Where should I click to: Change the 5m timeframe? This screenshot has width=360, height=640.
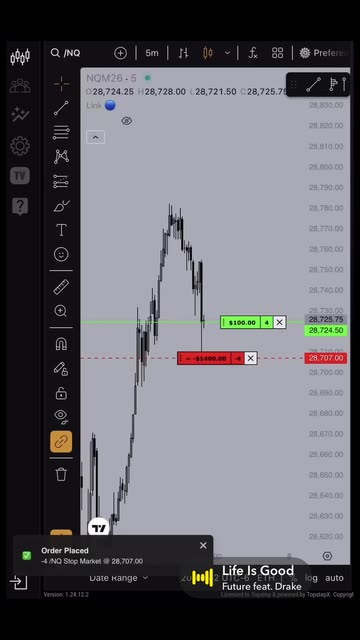(x=151, y=53)
